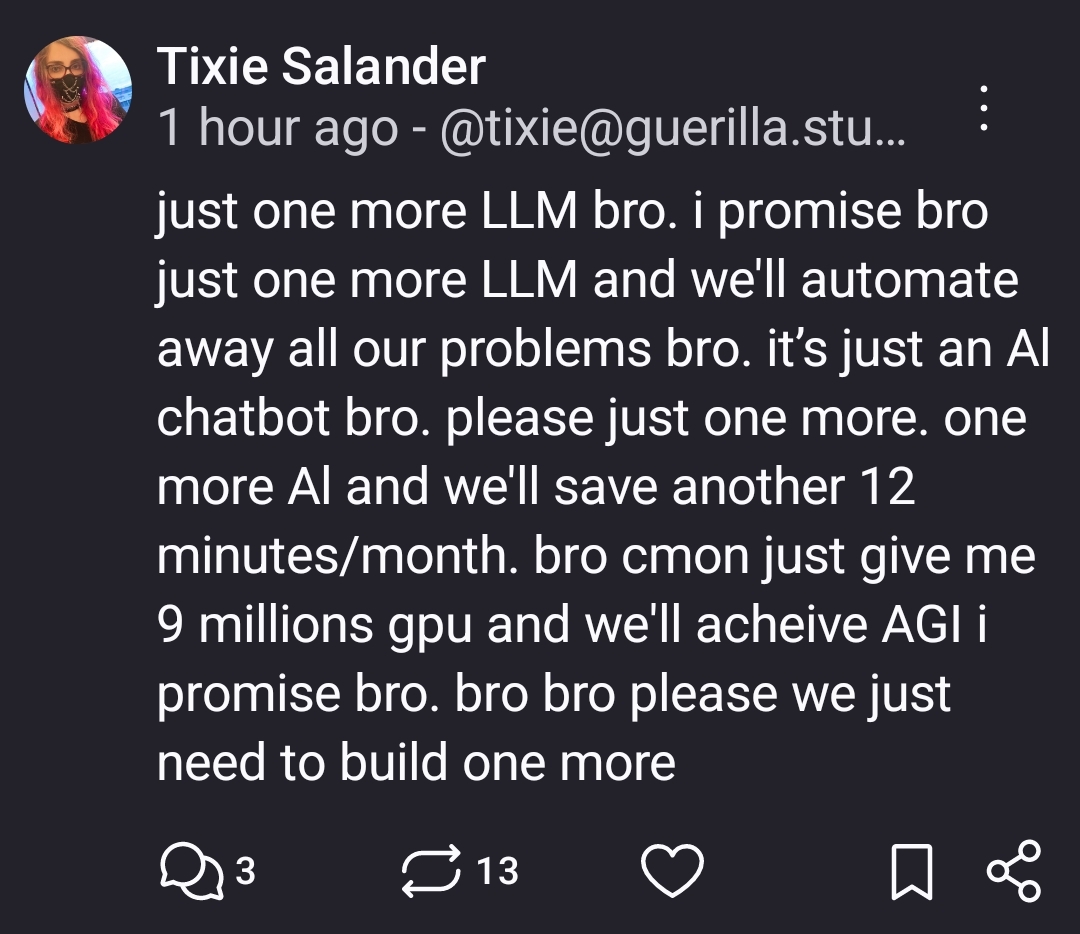Bookmark Tixie Salander's post
The image size is (1080, 934).
click(912, 871)
